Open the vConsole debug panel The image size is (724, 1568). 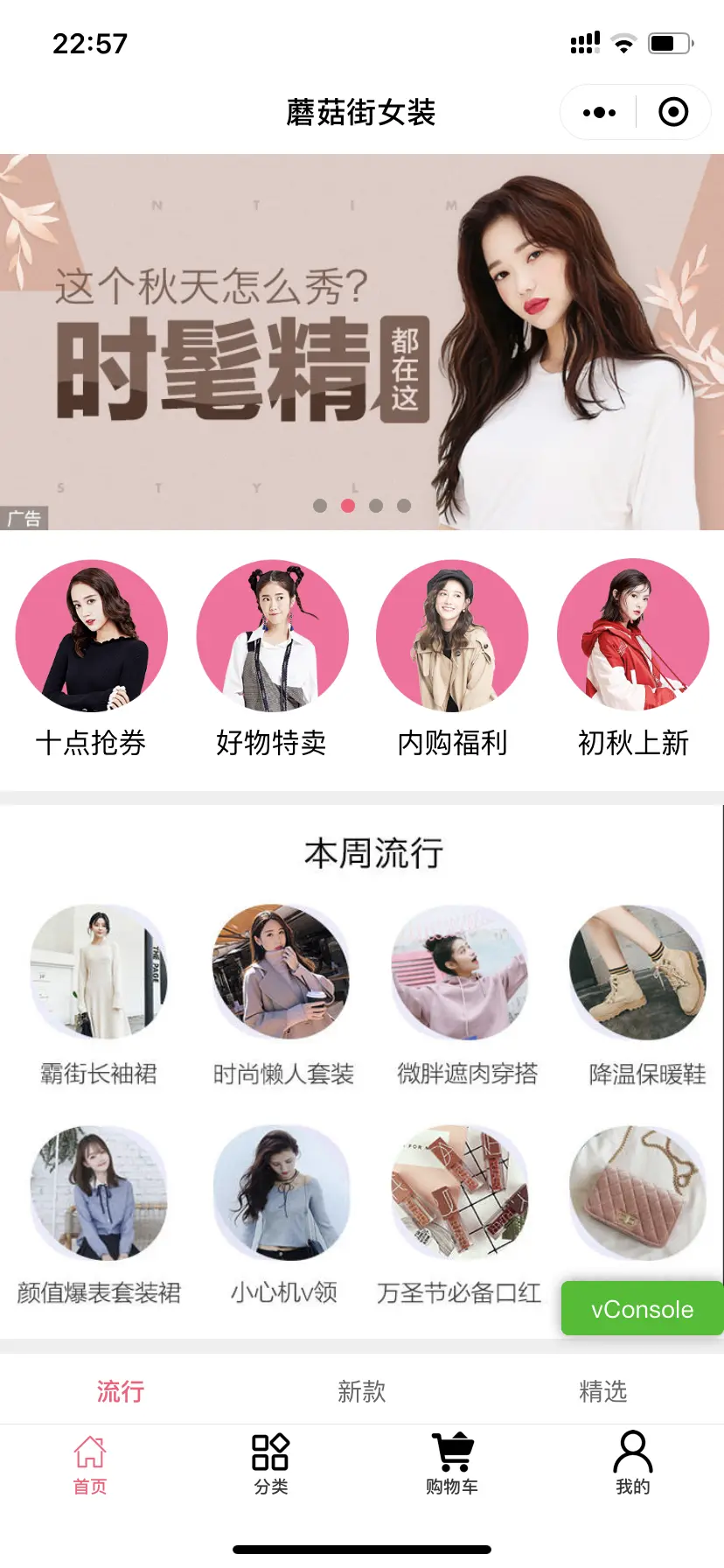pyautogui.click(x=642, y=1309)
